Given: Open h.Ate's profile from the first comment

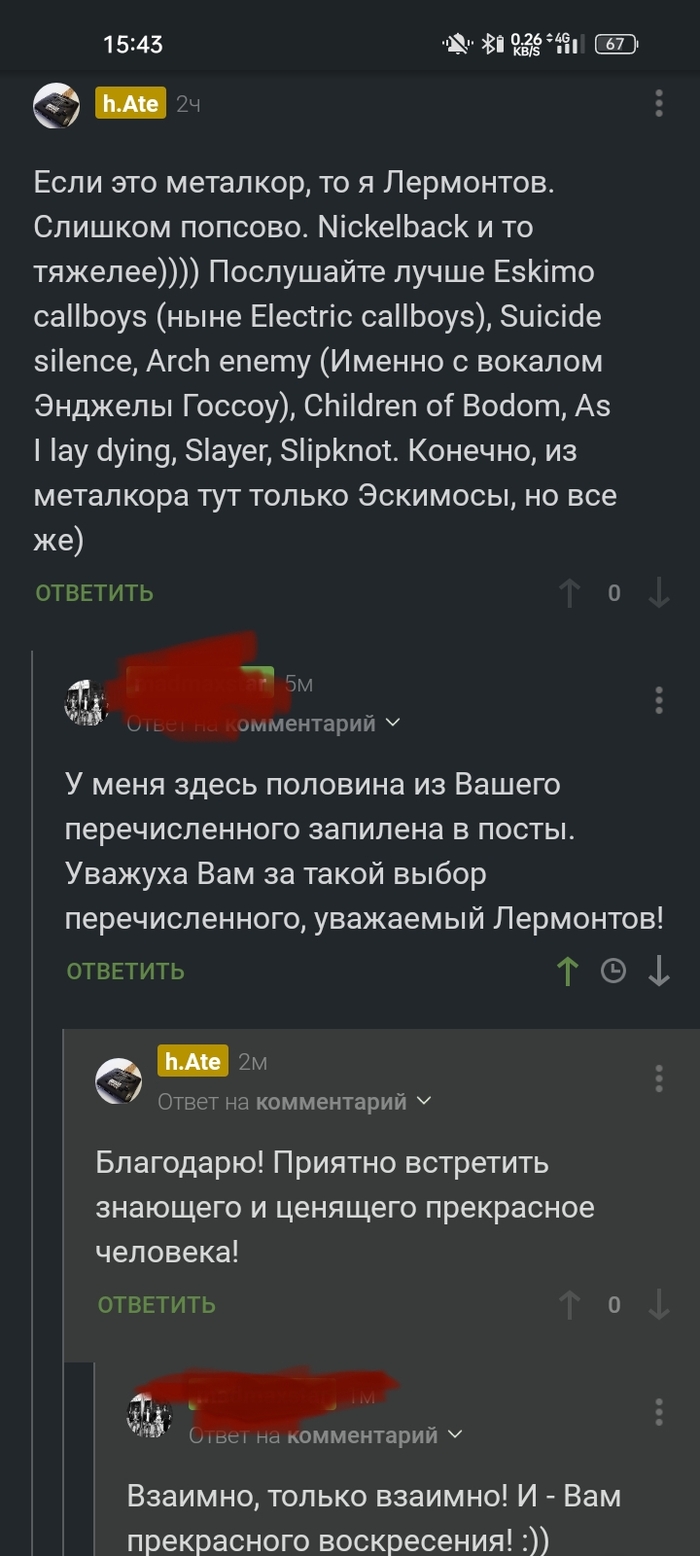Looking at the screenshot, I should coord(130,103).
